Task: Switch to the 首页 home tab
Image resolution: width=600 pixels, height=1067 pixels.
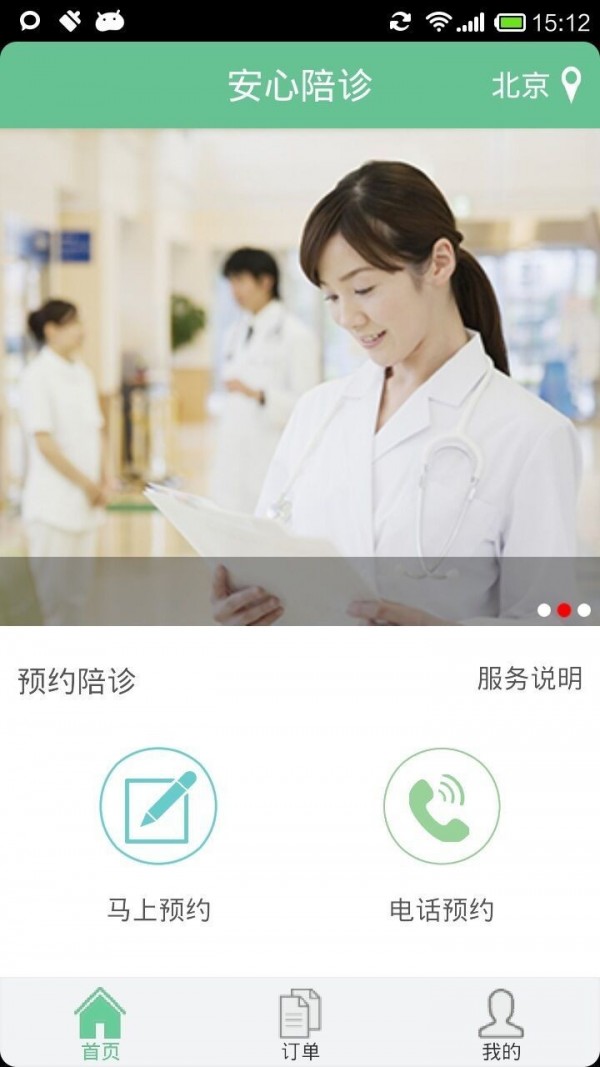Action: (100, 1024)
